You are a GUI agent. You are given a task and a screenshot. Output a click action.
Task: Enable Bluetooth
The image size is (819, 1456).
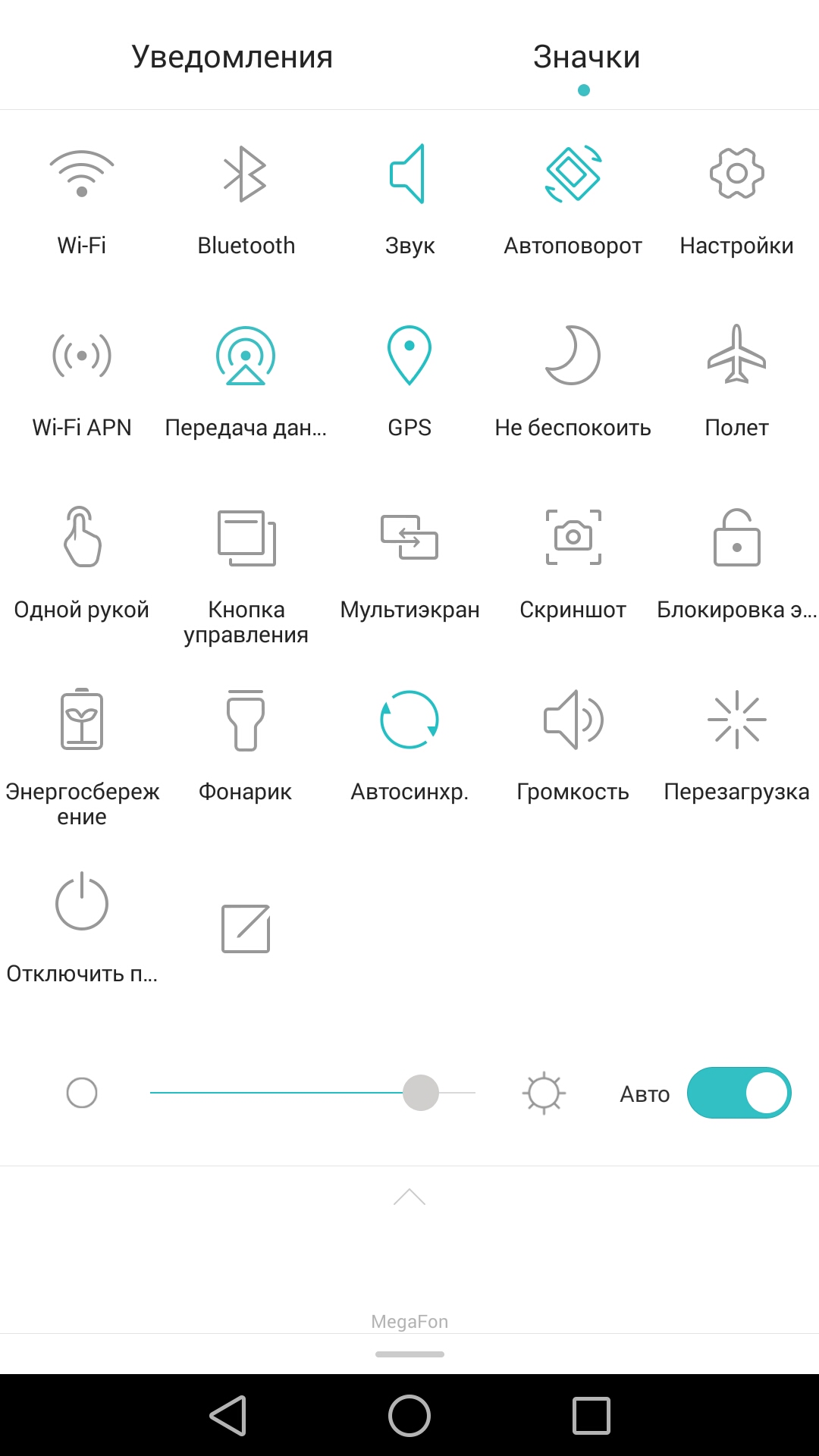tap(245, 174)
